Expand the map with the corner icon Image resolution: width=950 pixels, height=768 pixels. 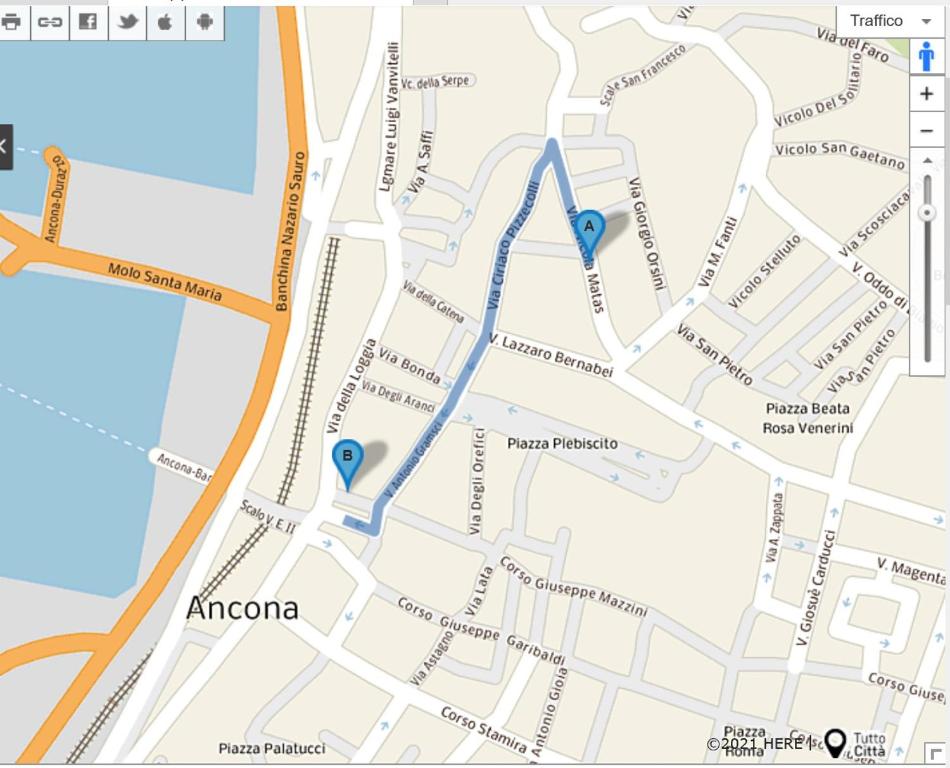934,754
